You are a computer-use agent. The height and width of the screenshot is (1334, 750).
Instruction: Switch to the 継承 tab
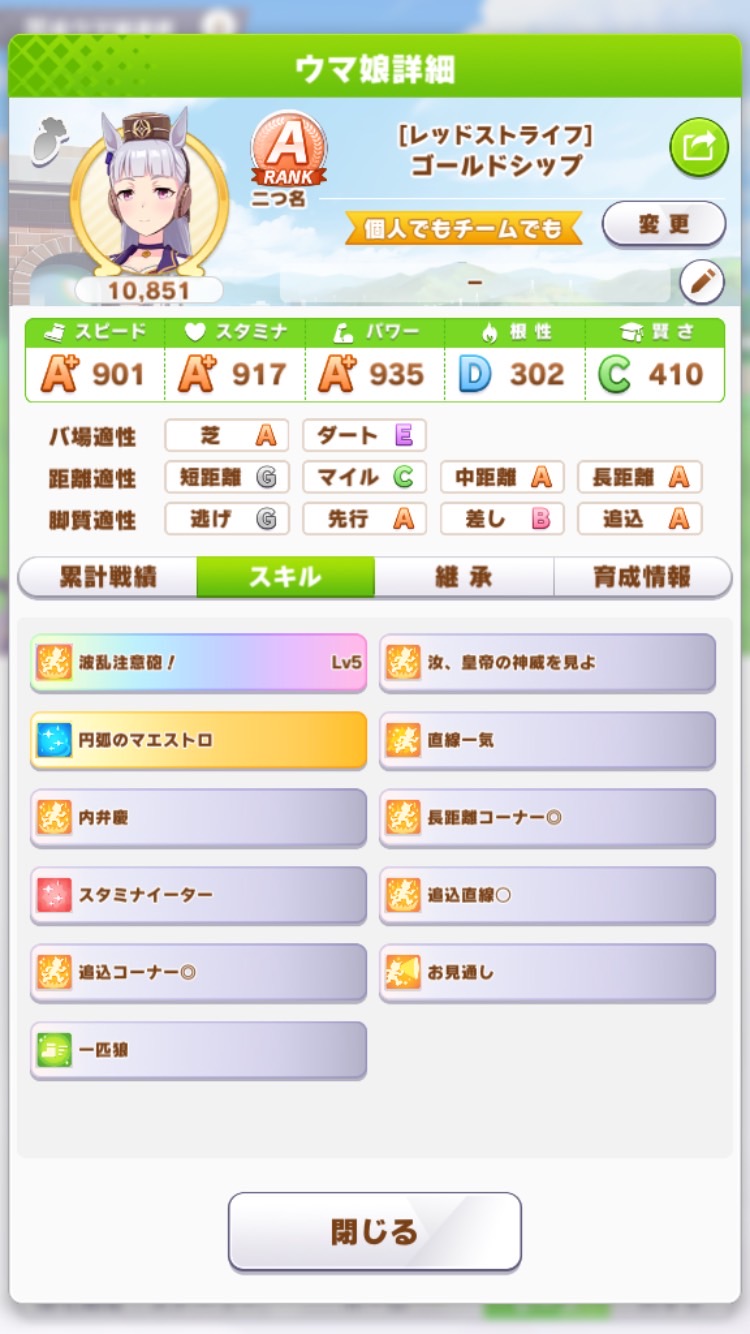pyautogui.click(x=464, y=577)
